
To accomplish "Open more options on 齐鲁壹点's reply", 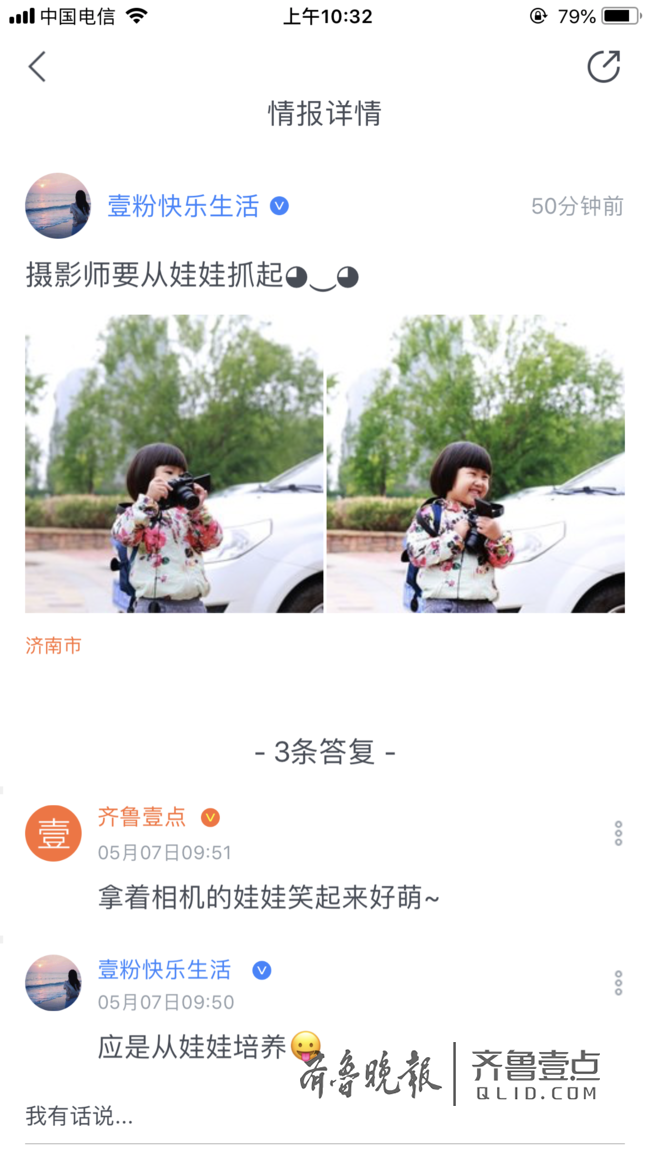I will tap(618, 833).
